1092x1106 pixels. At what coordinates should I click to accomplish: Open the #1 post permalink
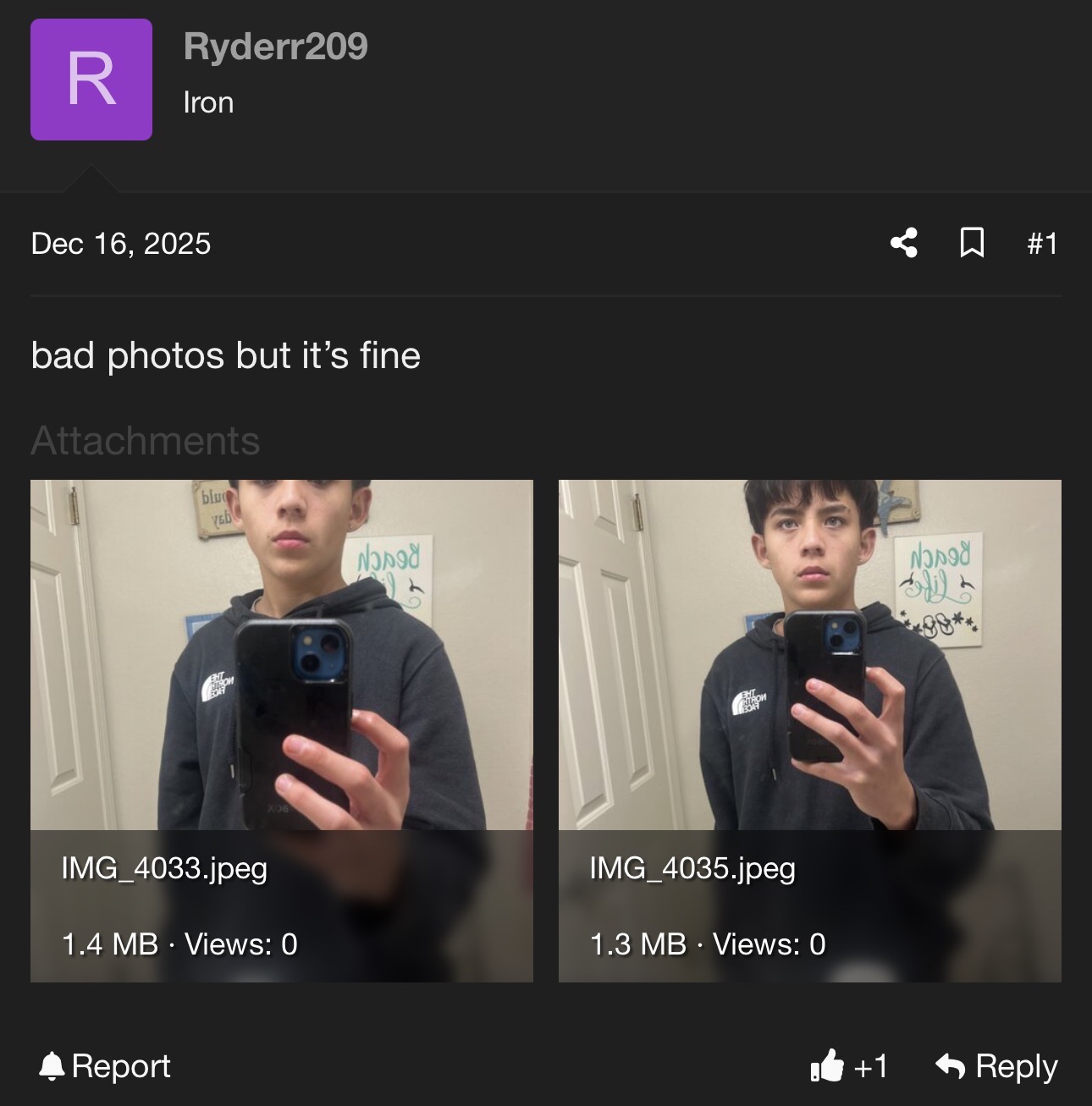(x=1042, y=244)
